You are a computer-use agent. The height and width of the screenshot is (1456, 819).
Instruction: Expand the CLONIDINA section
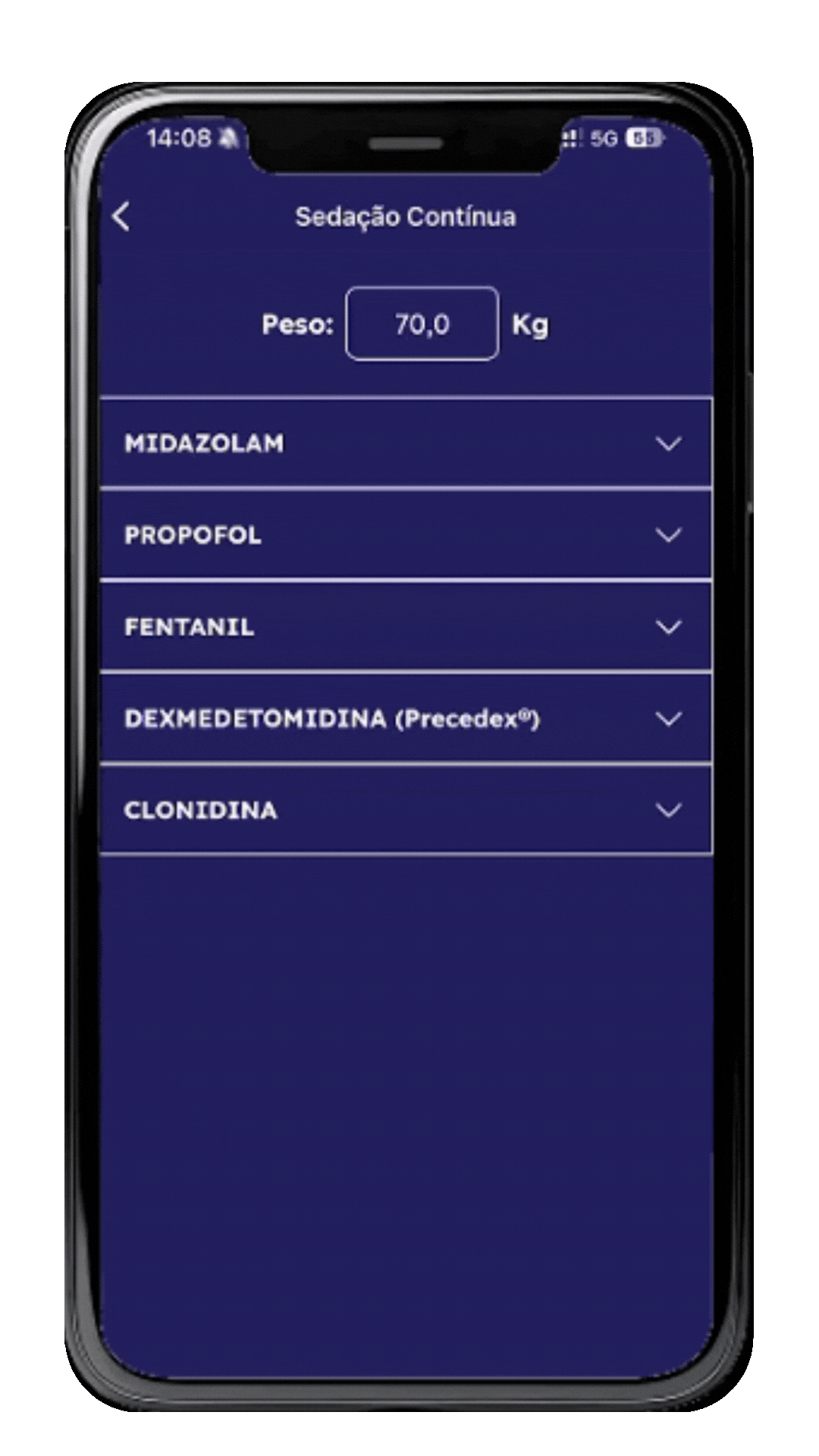coord(406,810)
